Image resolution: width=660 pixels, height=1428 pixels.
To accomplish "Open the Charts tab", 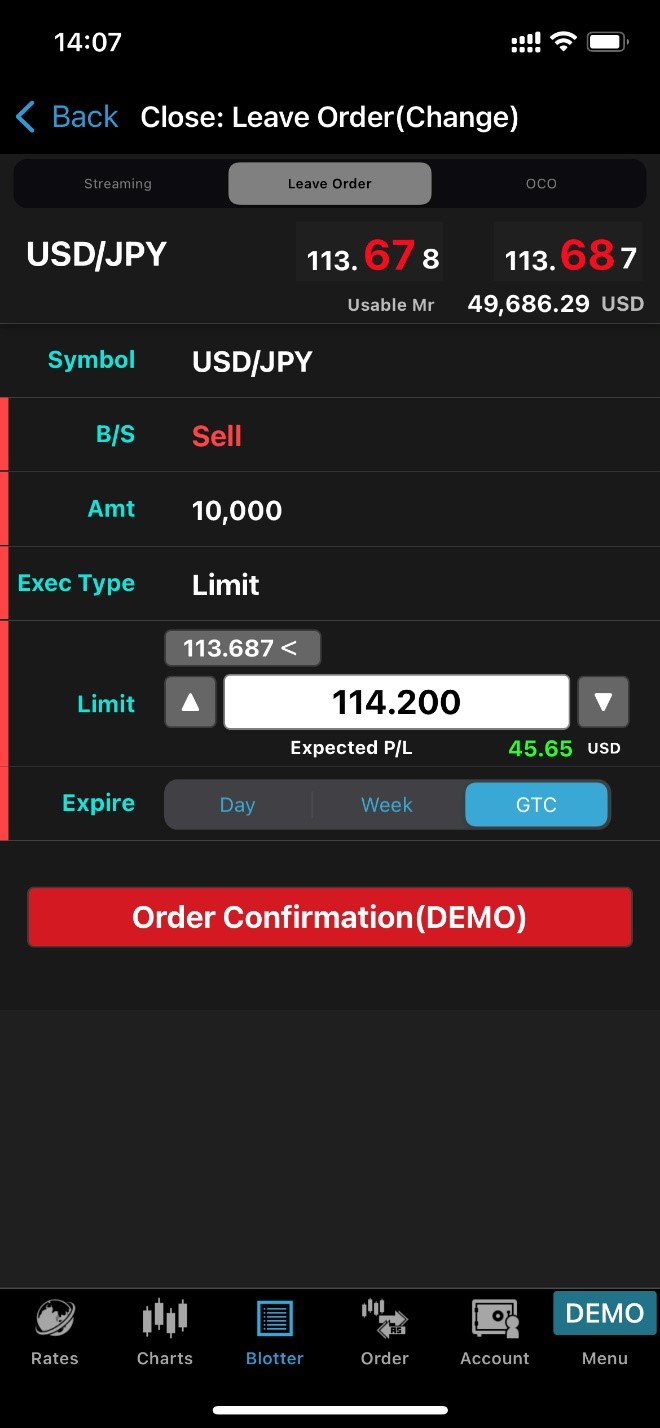I will tap(165, 1332).
